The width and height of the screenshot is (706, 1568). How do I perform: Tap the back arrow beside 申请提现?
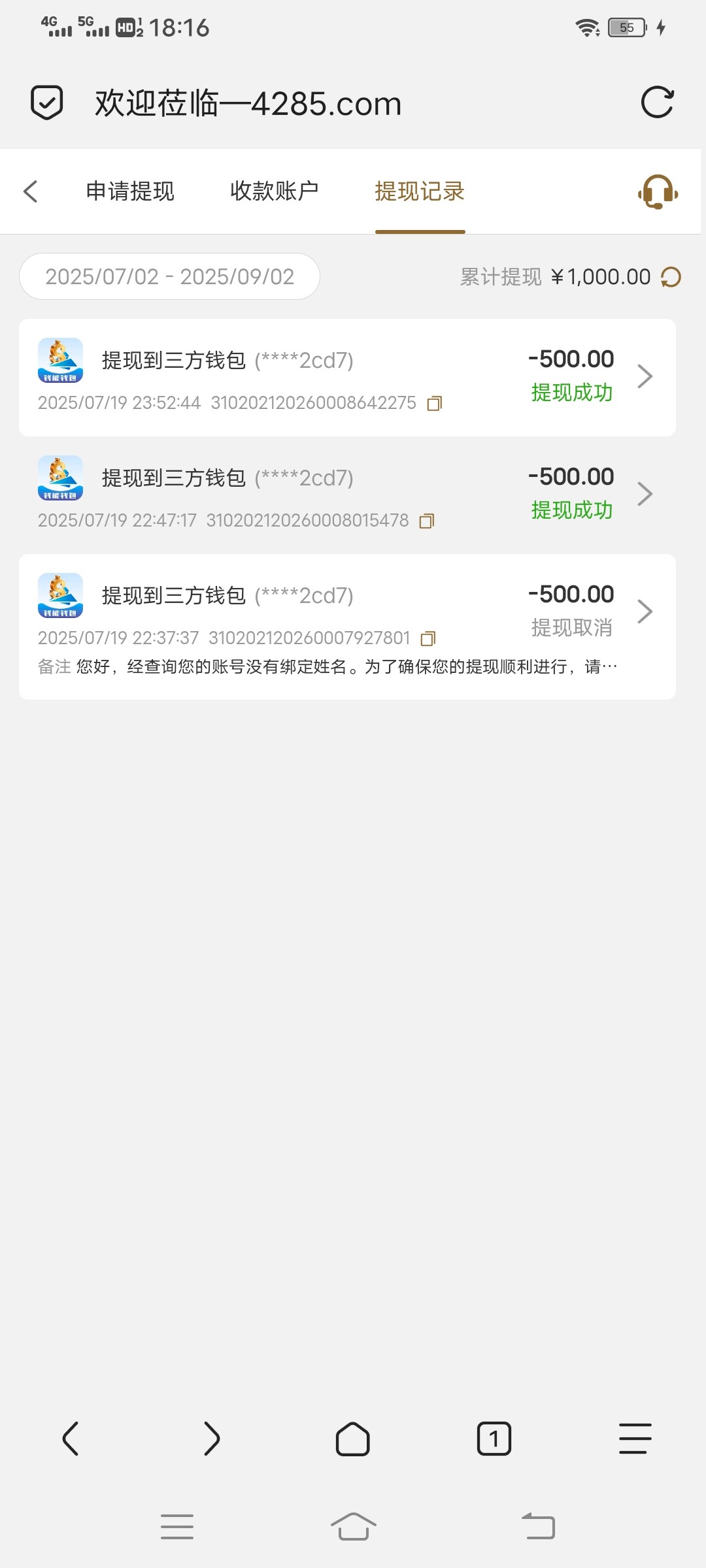30,191
